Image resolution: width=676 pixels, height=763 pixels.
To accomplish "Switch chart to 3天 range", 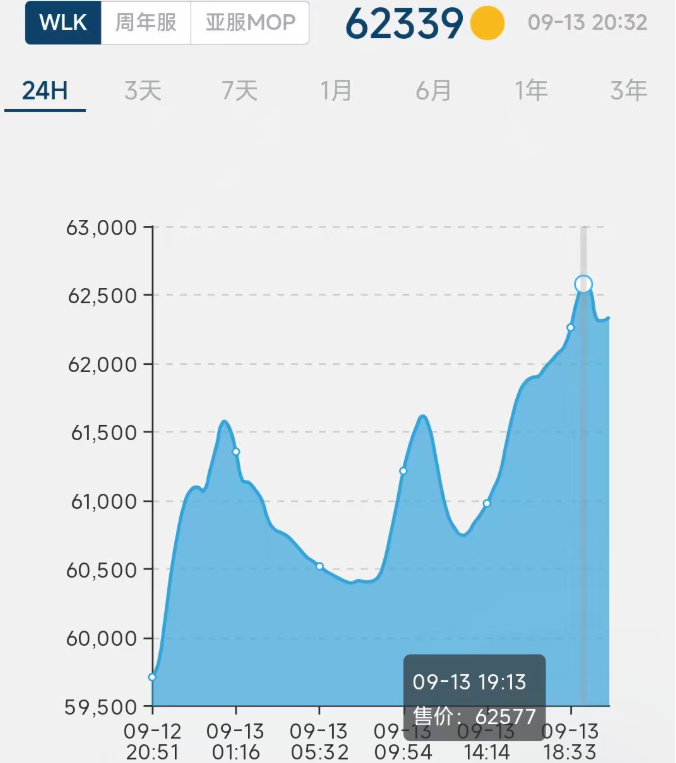I will 143,91.
